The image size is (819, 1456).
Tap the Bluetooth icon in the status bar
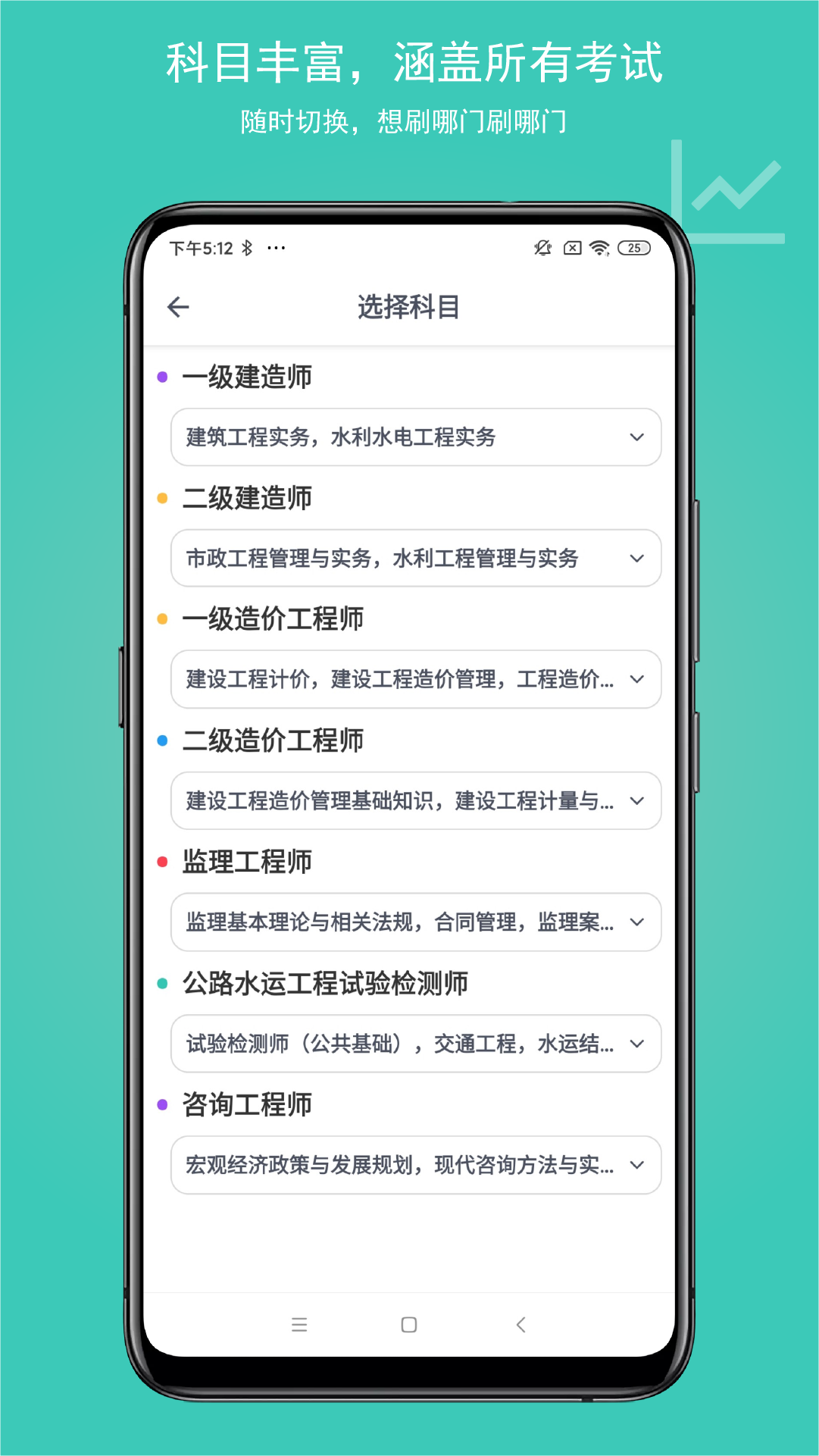[246, 247]
